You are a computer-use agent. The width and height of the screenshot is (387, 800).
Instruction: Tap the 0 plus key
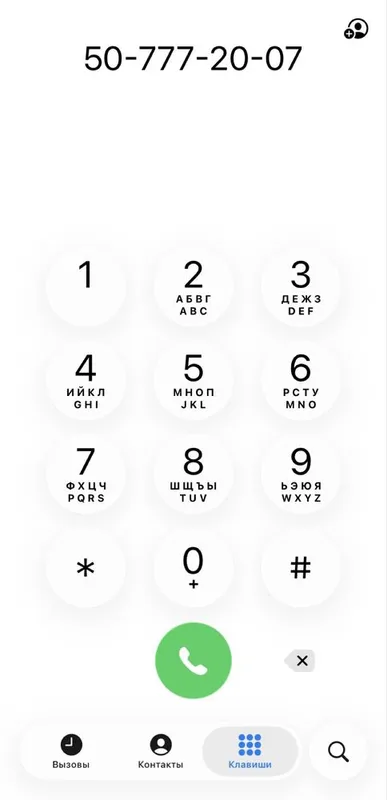[x=193, y=568]
